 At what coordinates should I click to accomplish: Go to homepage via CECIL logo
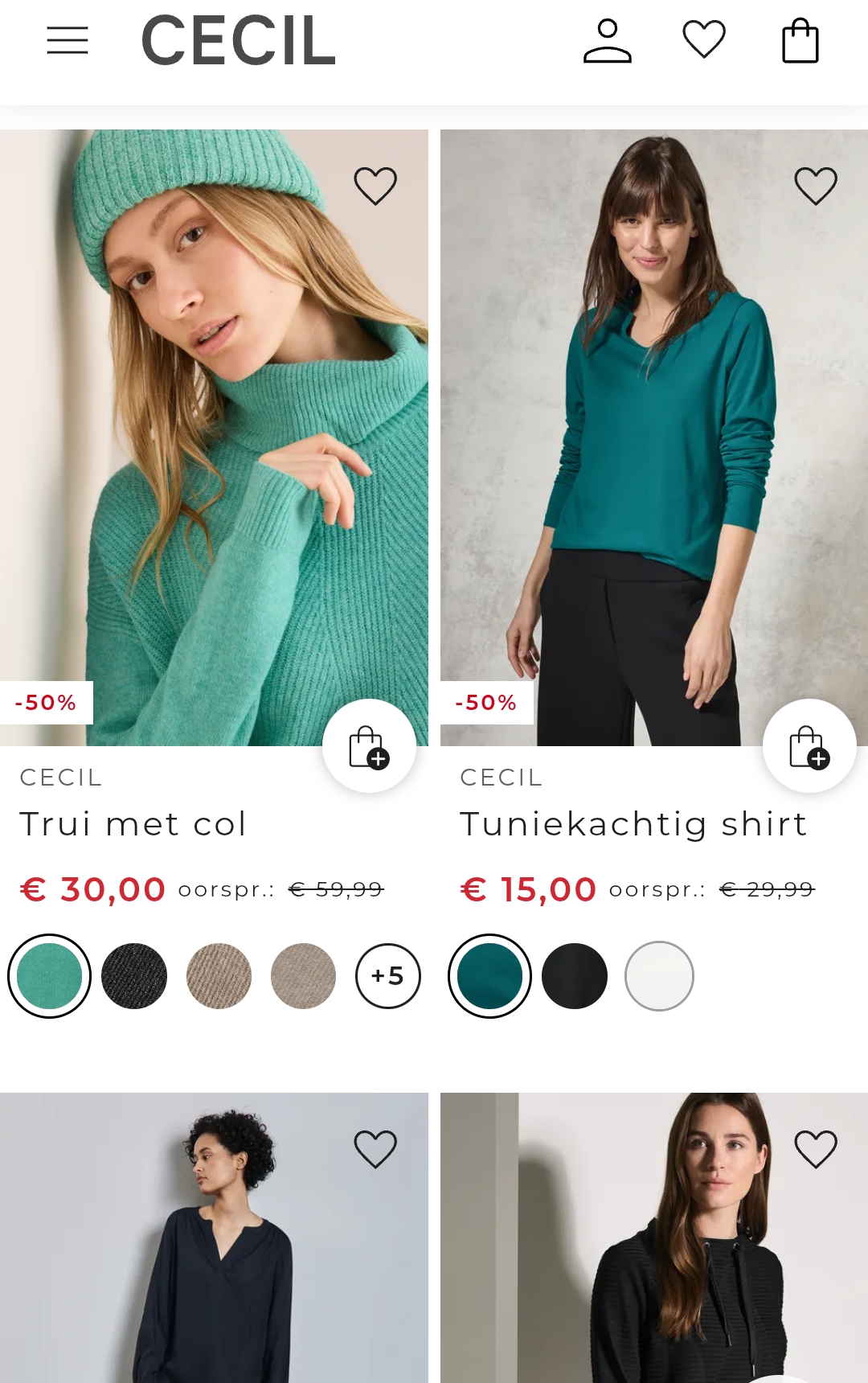pos(236,40)
